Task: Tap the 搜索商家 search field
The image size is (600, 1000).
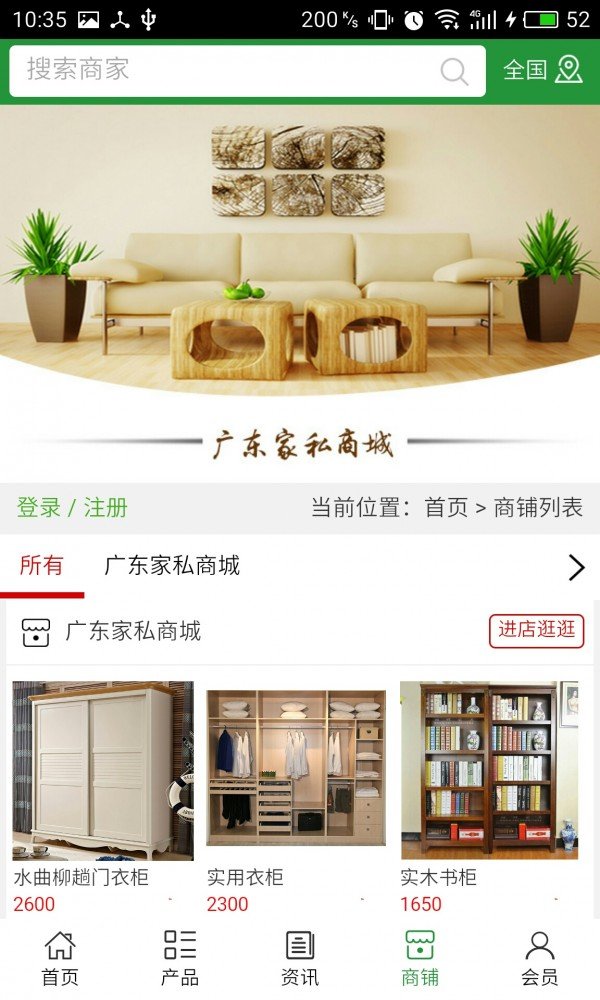Action: click(220, 70)
